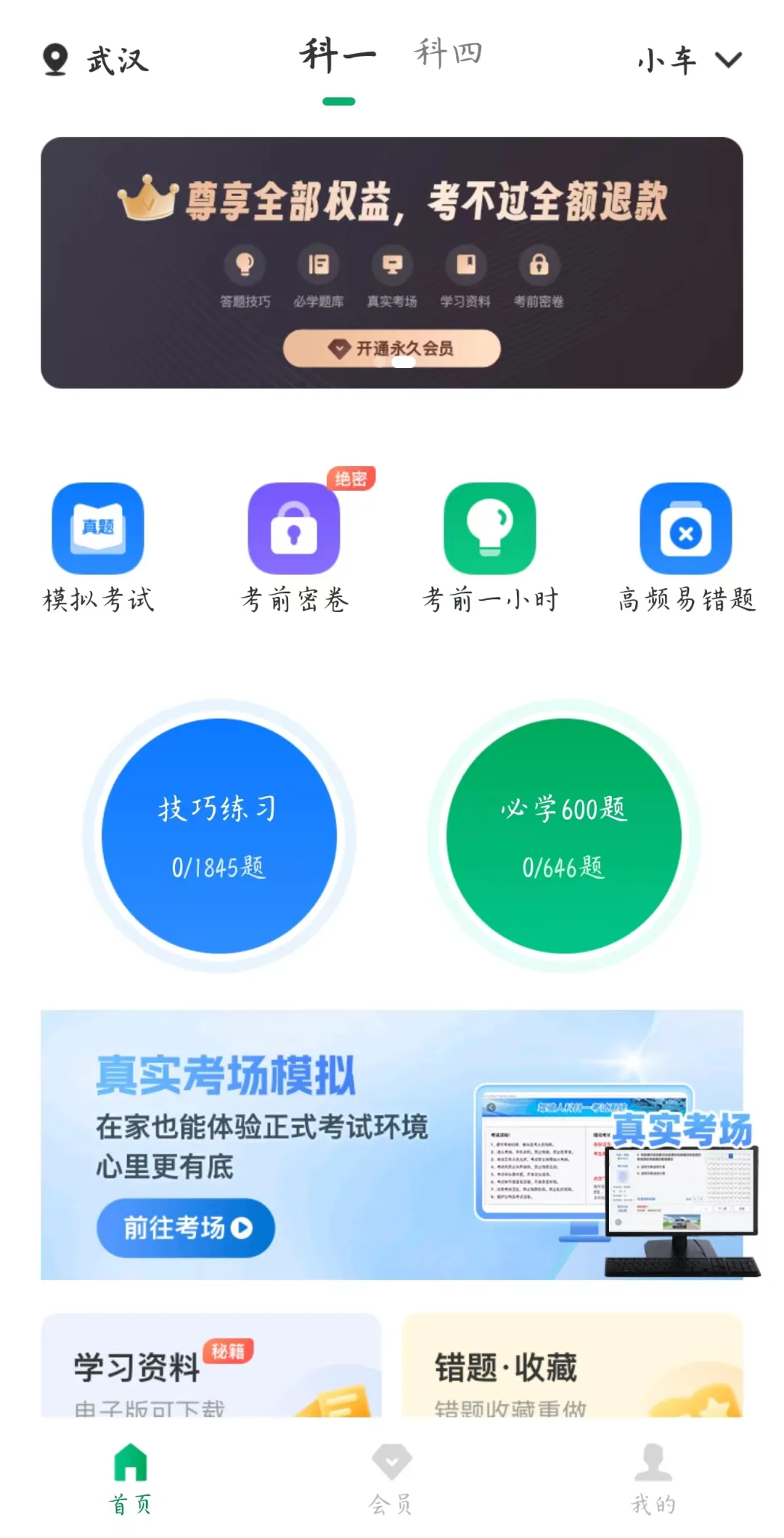Expand the 小车 vehicle type dropdown

[689, 60]
